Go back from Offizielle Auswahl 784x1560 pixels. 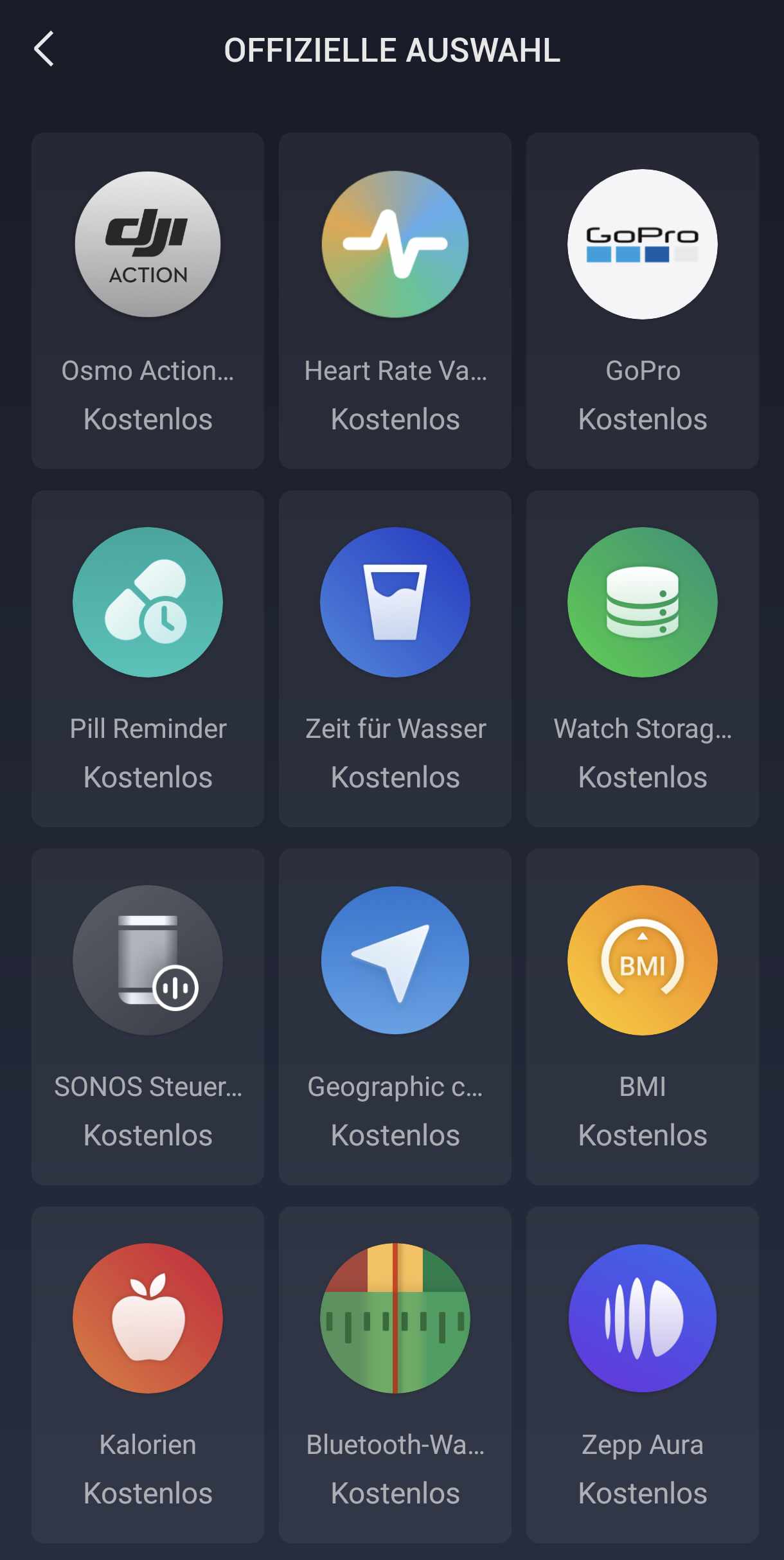point(44,49)
